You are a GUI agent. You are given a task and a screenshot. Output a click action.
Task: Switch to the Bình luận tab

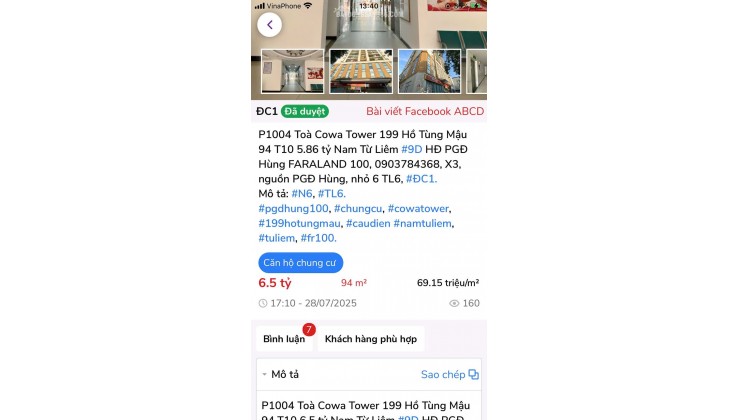tap(284, 339)
